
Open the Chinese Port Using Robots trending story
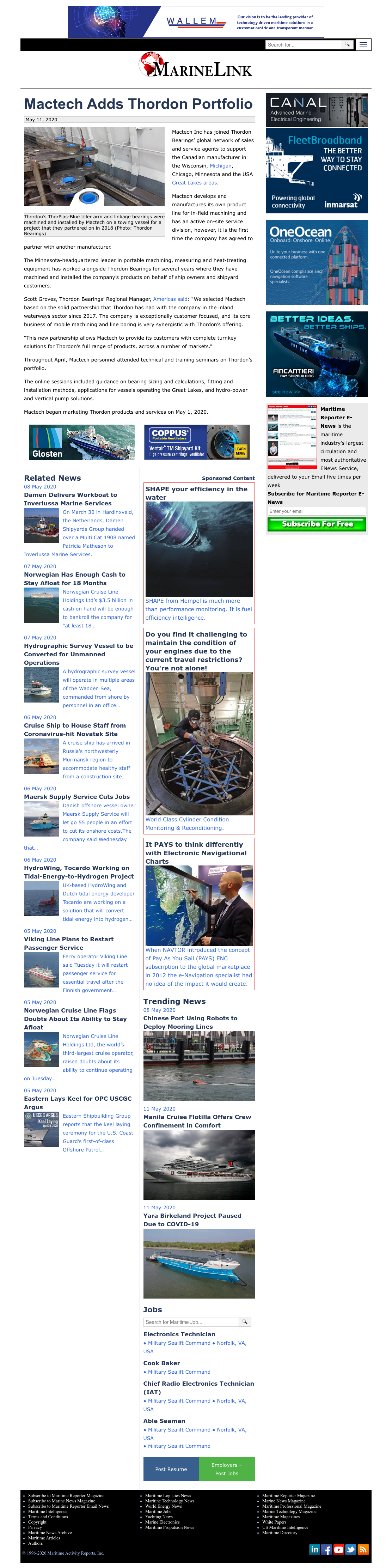coord(190,1022)
